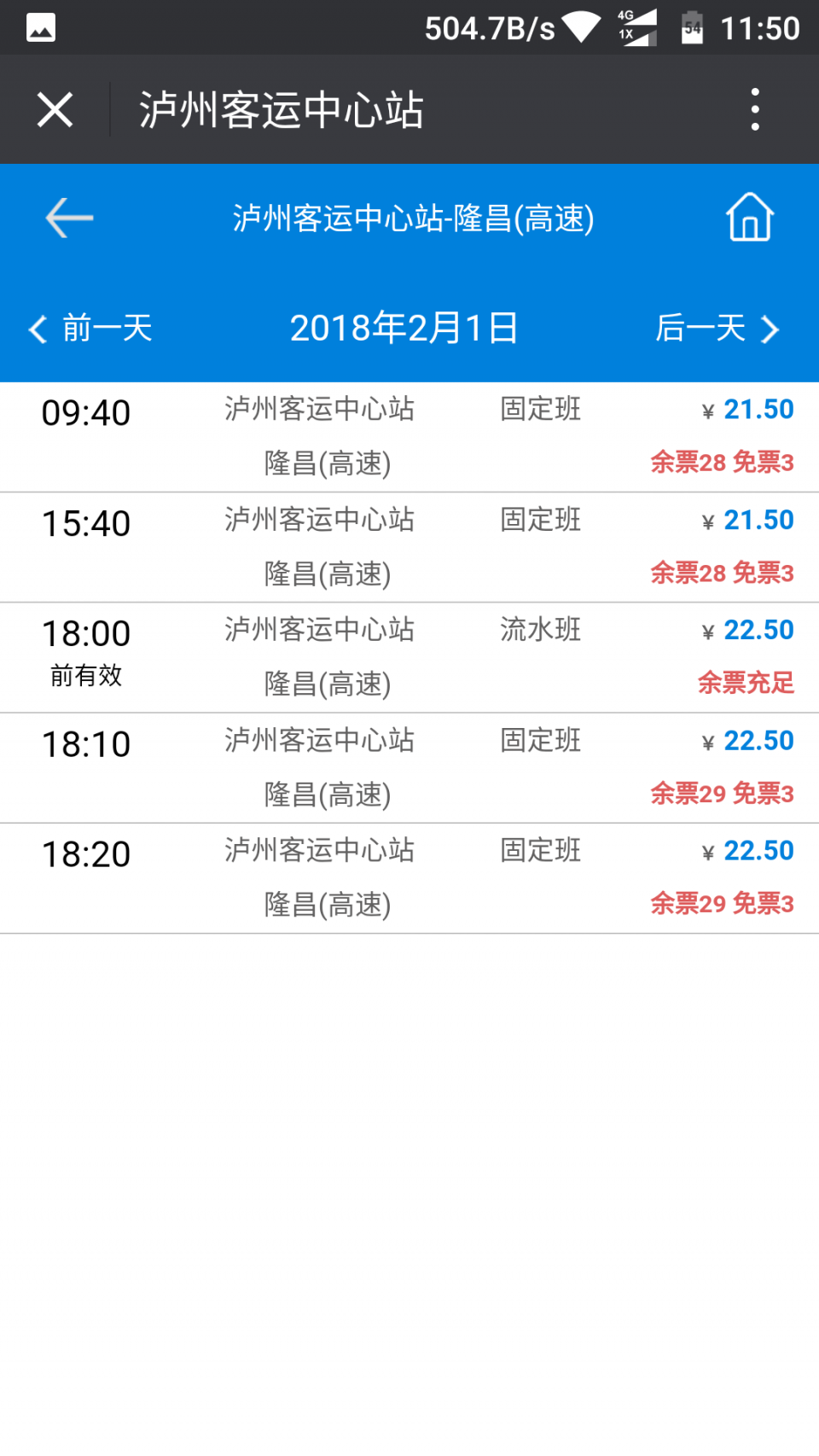Open the 18:20 bus trip
The height and width of the screenshot is (1456, 819).
(x=409, y=877)
